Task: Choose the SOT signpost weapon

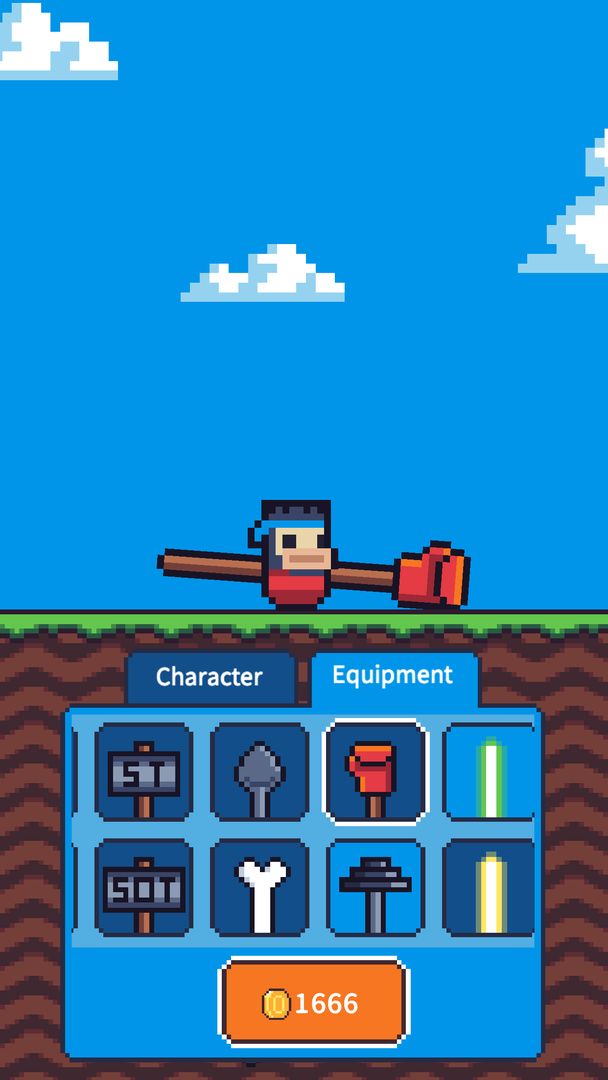Action: [x=144, y=888]
